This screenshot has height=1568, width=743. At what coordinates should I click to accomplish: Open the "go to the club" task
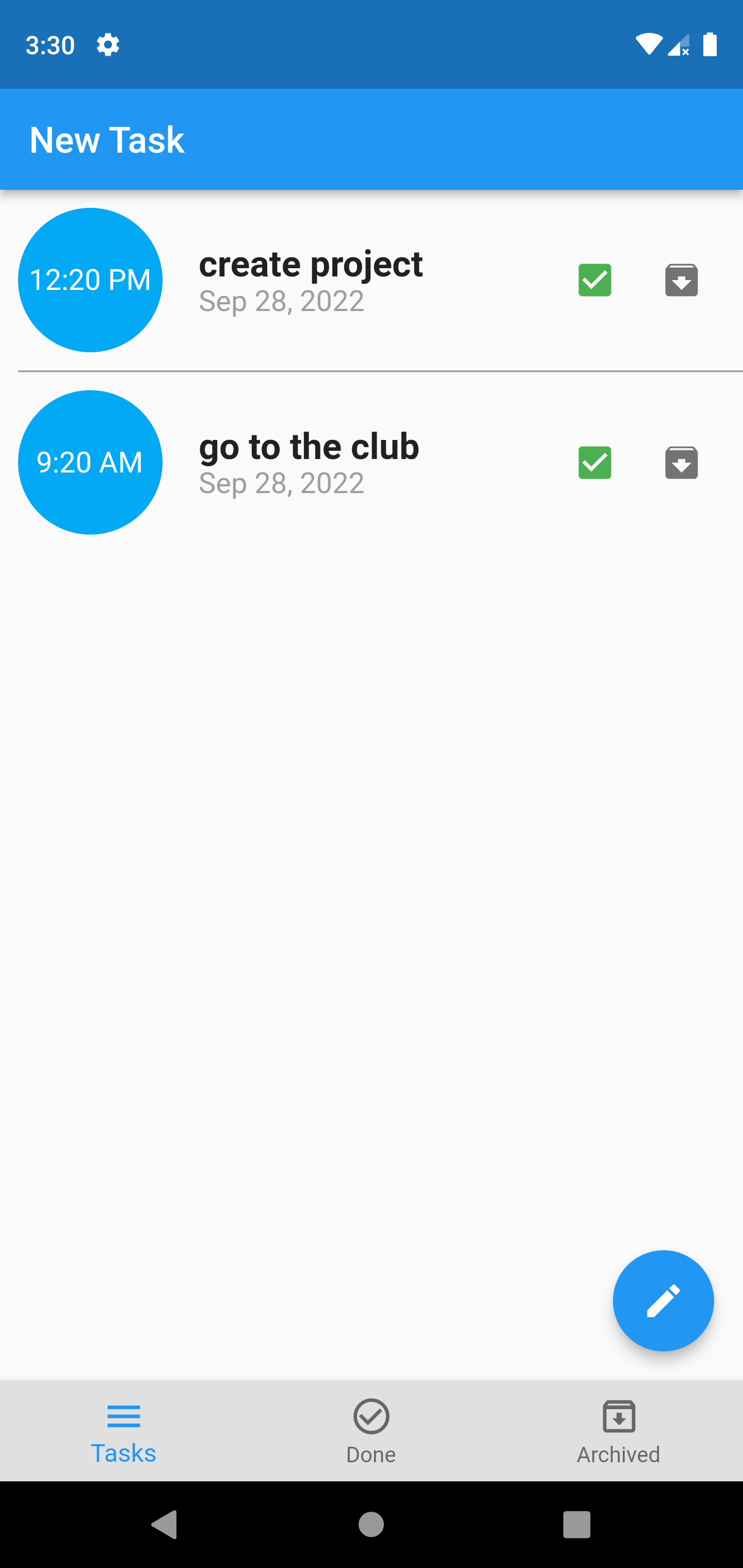[309, 446]
